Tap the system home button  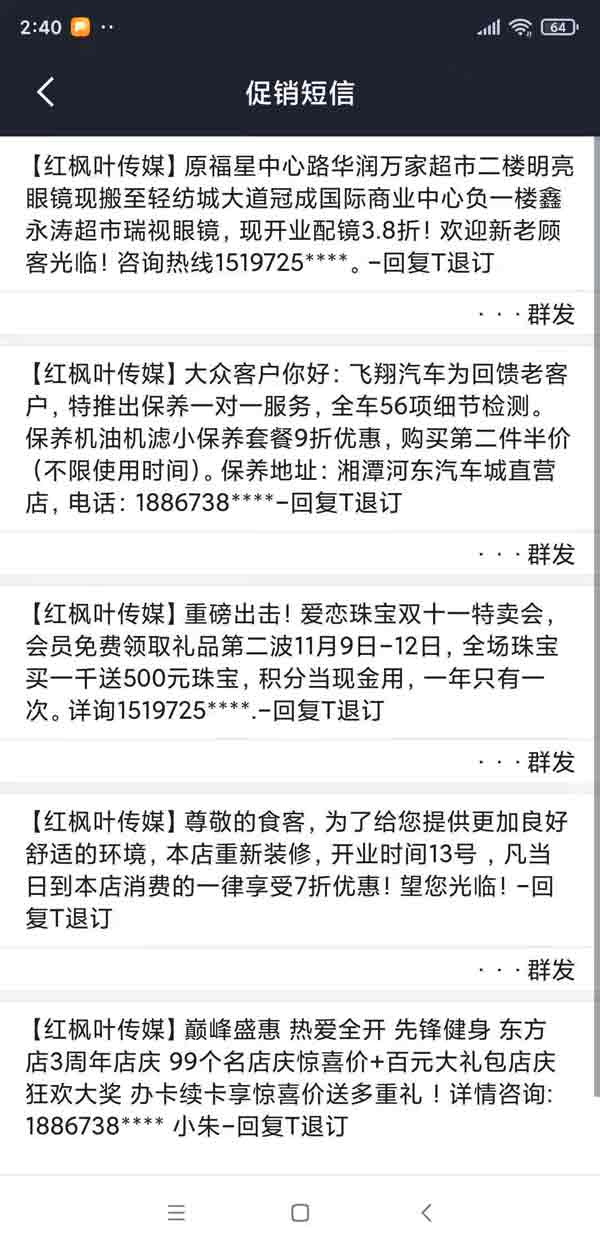pos(300,1213)
